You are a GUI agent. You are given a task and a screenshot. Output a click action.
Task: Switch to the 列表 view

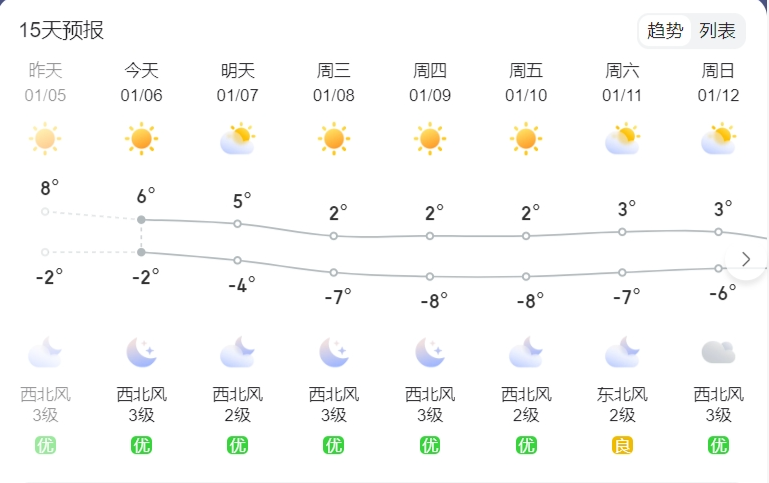(717, 31)
